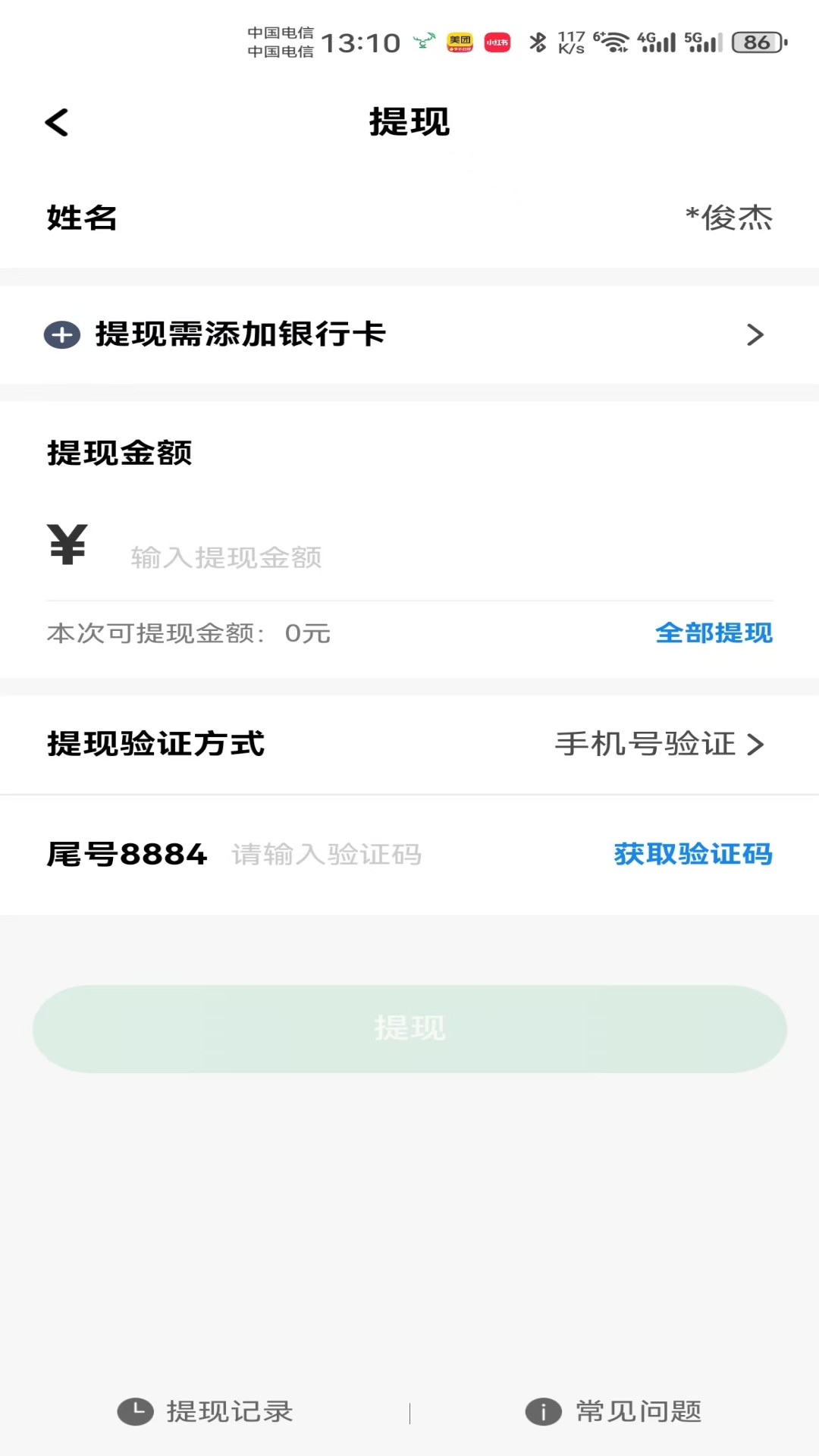
Task: Tap the back arrow at top left
Action: (55, 121)
